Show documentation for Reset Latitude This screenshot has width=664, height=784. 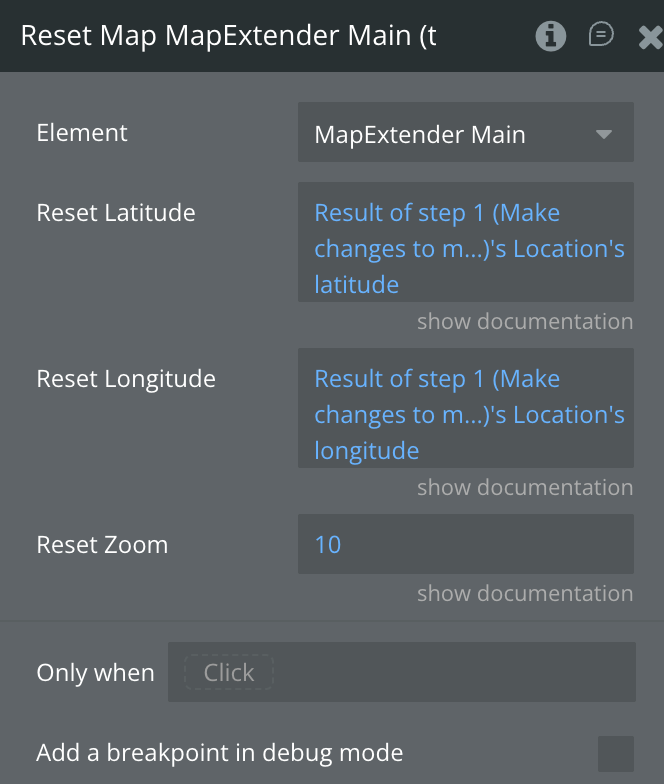[x=524, y=322]
